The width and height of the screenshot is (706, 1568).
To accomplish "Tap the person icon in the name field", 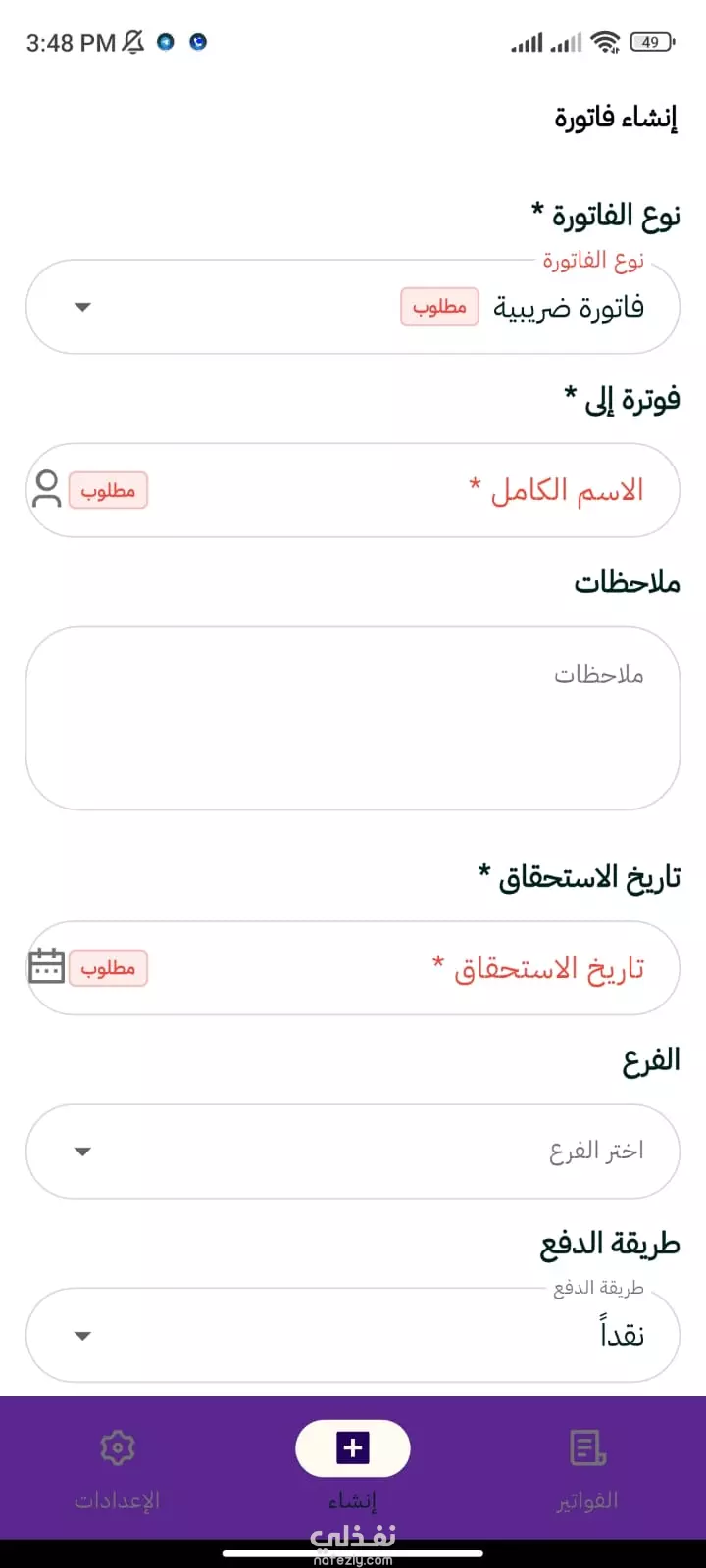I will tap(46, 489).
